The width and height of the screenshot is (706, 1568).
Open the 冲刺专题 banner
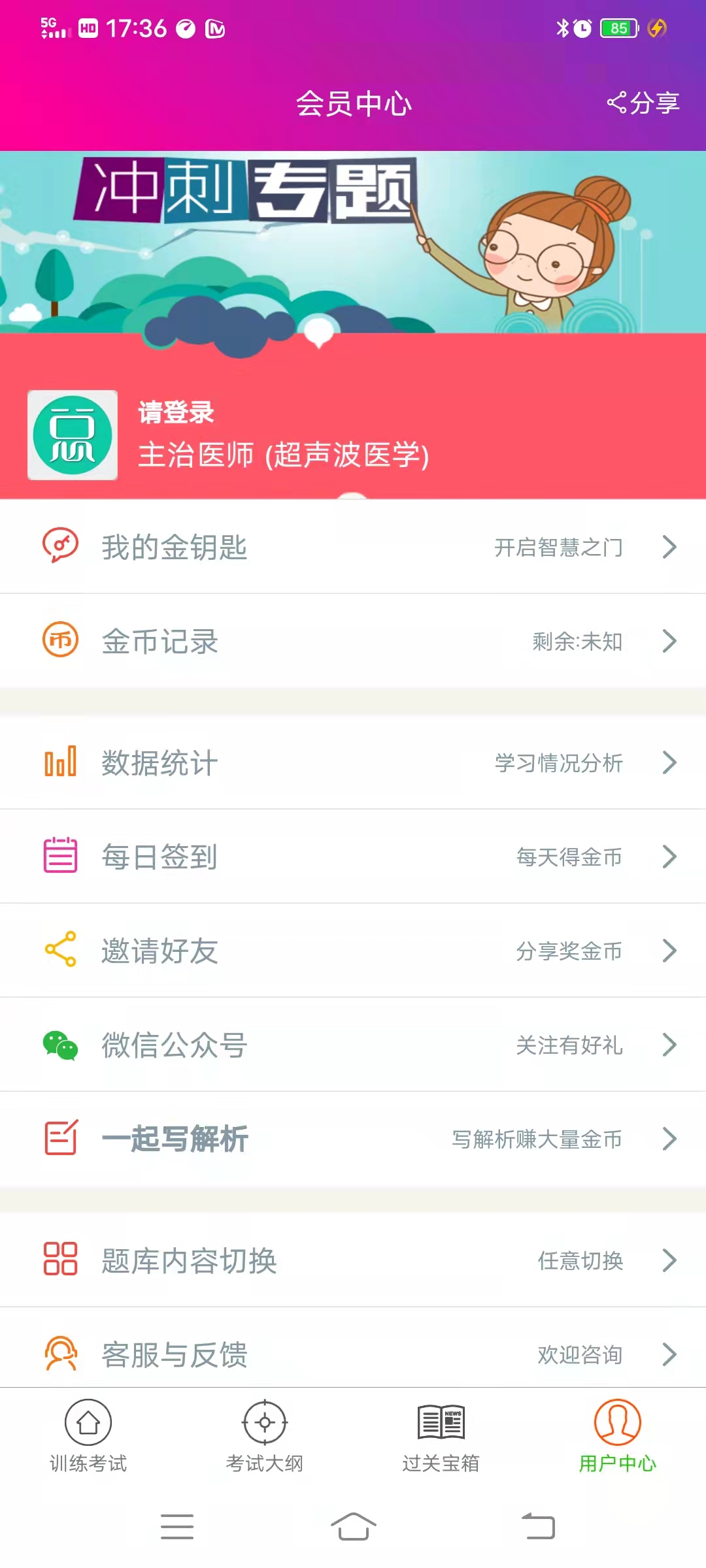pos(353,242)
